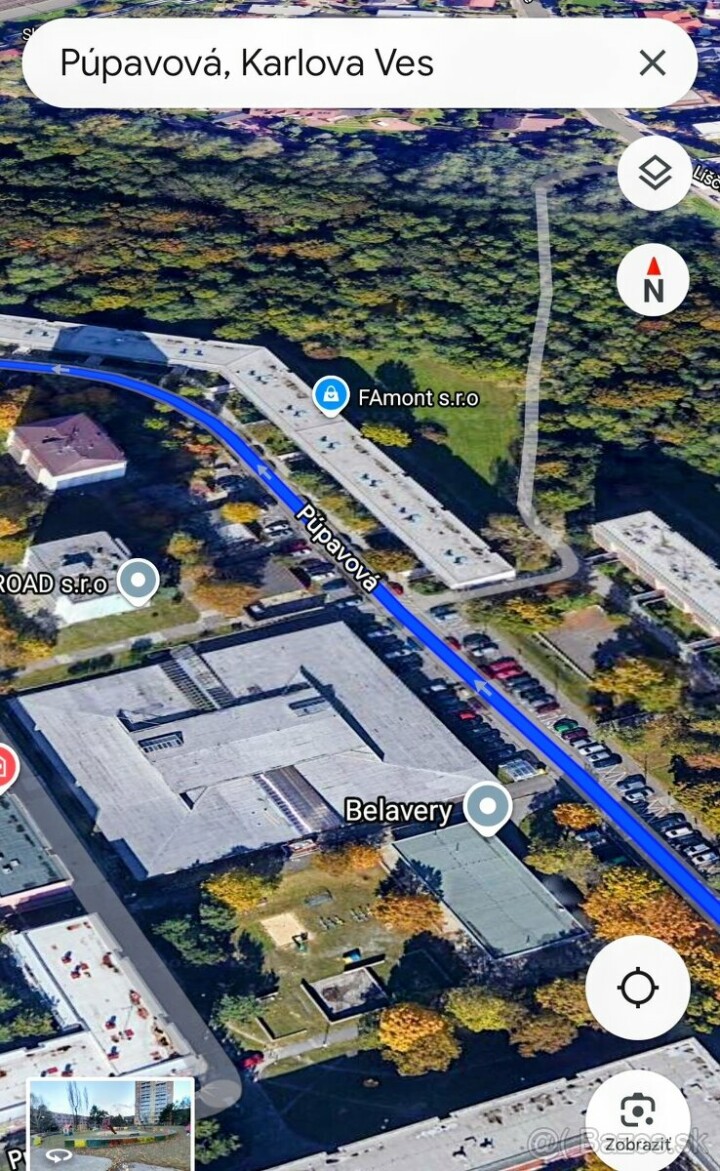Select the Belavery place marker
This screenshot has height=1171, width=720.
point(488,806)
